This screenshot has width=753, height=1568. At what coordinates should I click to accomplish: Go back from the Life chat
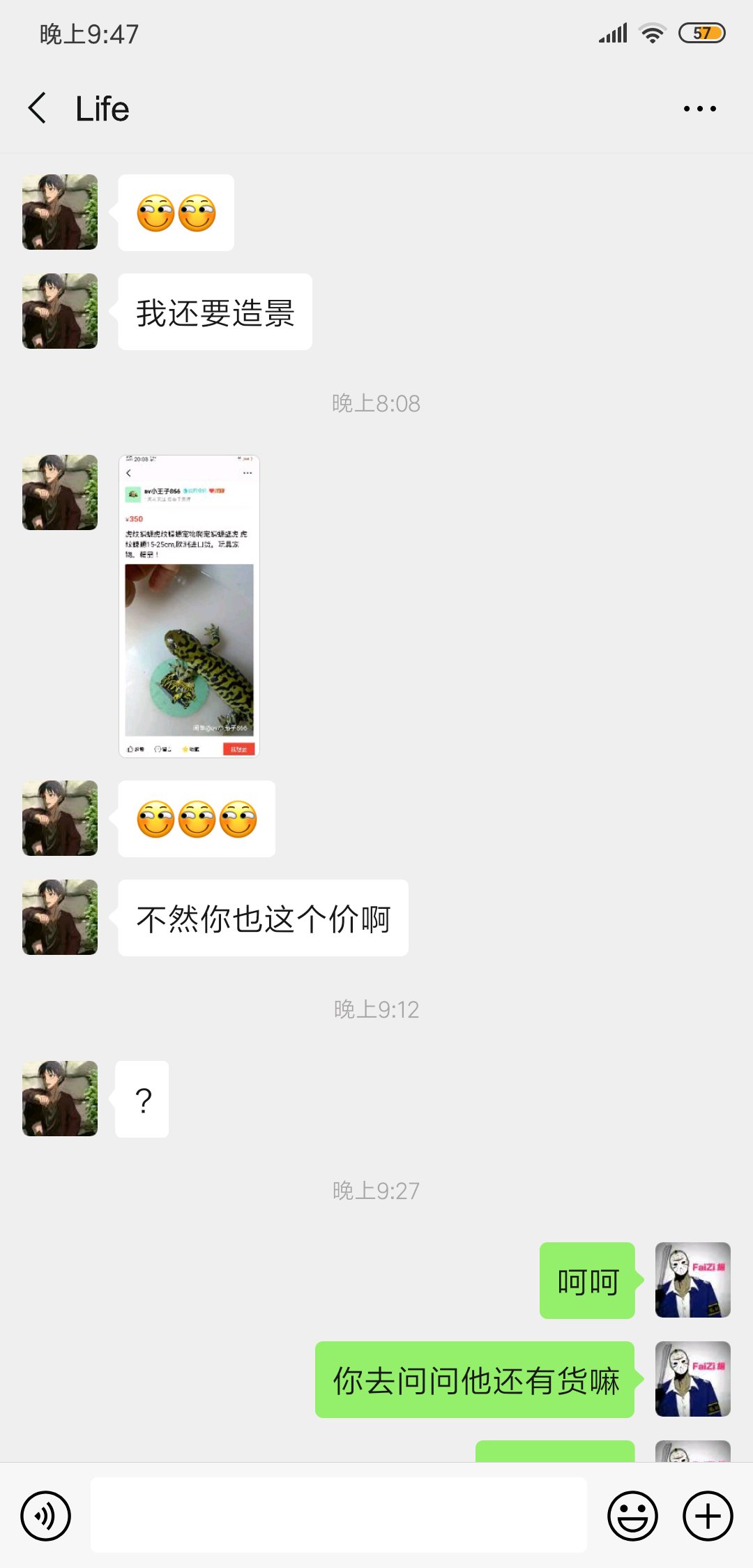(38, 108)
